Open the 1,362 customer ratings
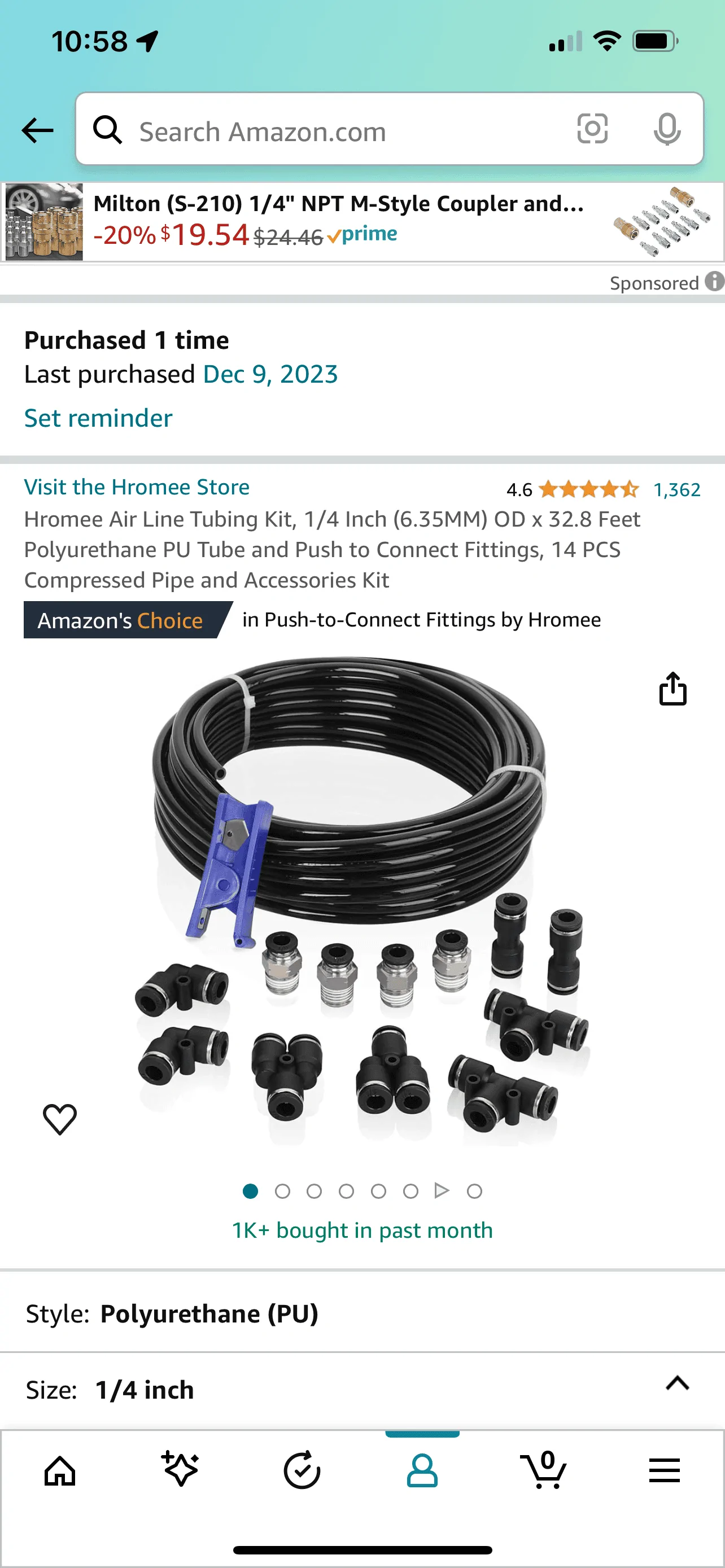The image size is (725, 1568). pos(676,489)
